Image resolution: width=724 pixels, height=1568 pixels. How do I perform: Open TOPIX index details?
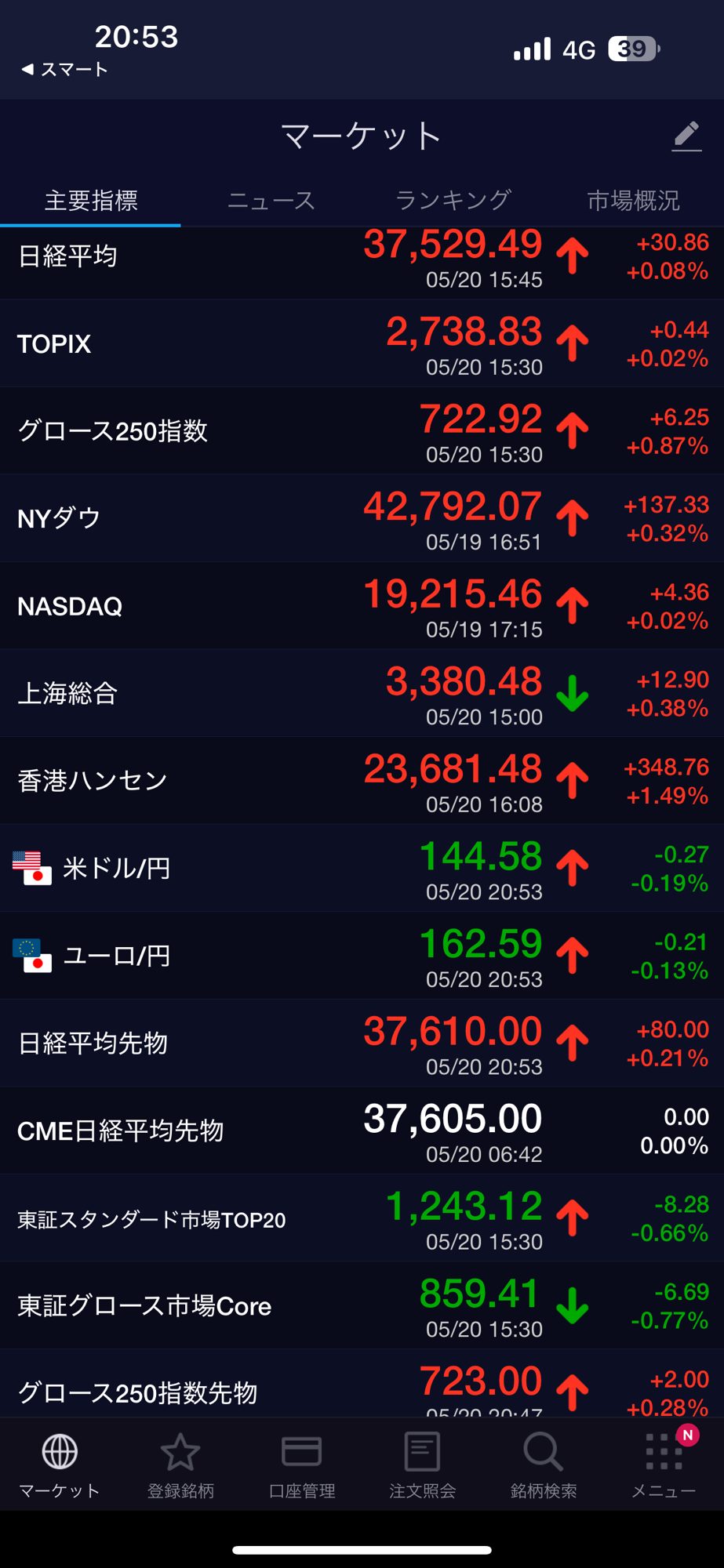pyautogui.click(x=361, y=344)
